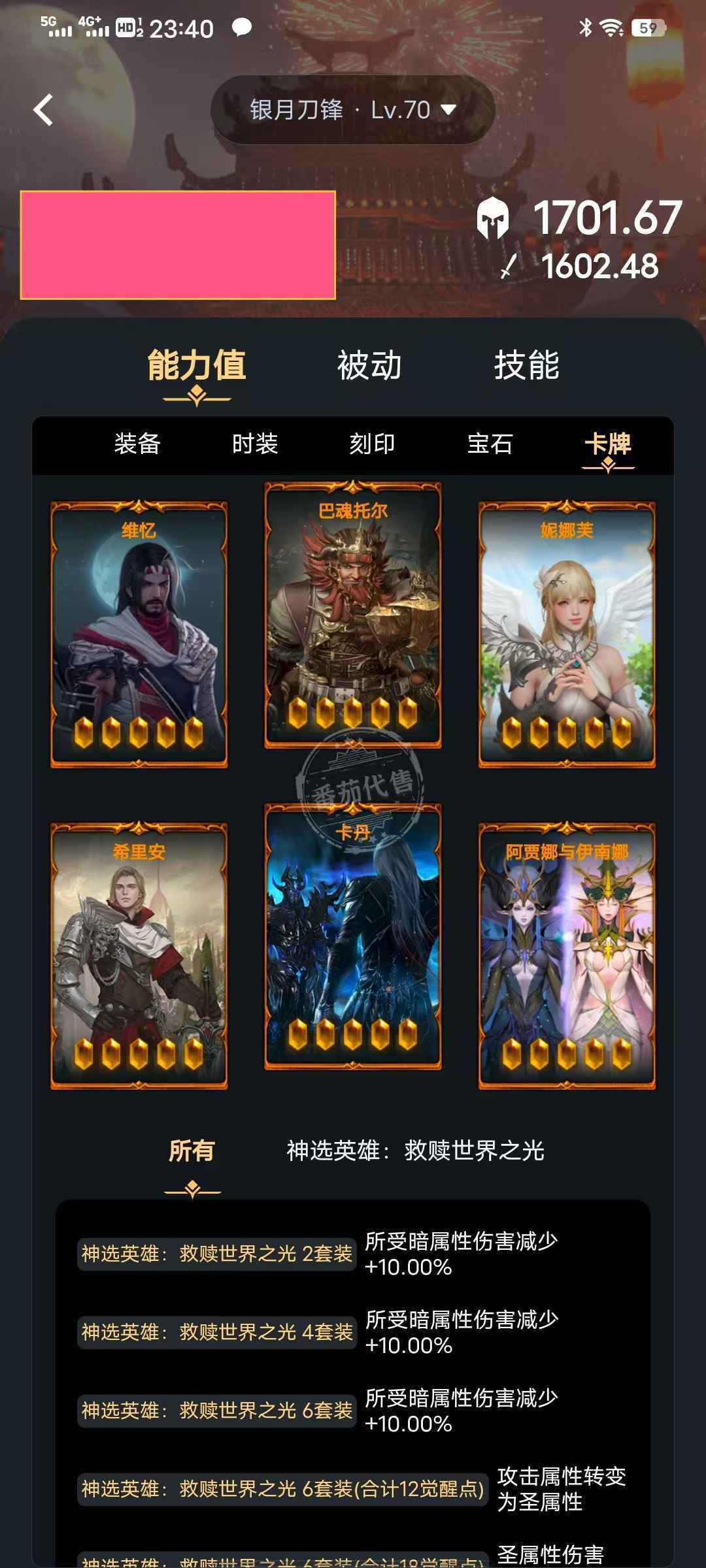Screen dimensions: 706x1568
Task: Open the 刻印 sub-tab
Action: pos(372,444)
